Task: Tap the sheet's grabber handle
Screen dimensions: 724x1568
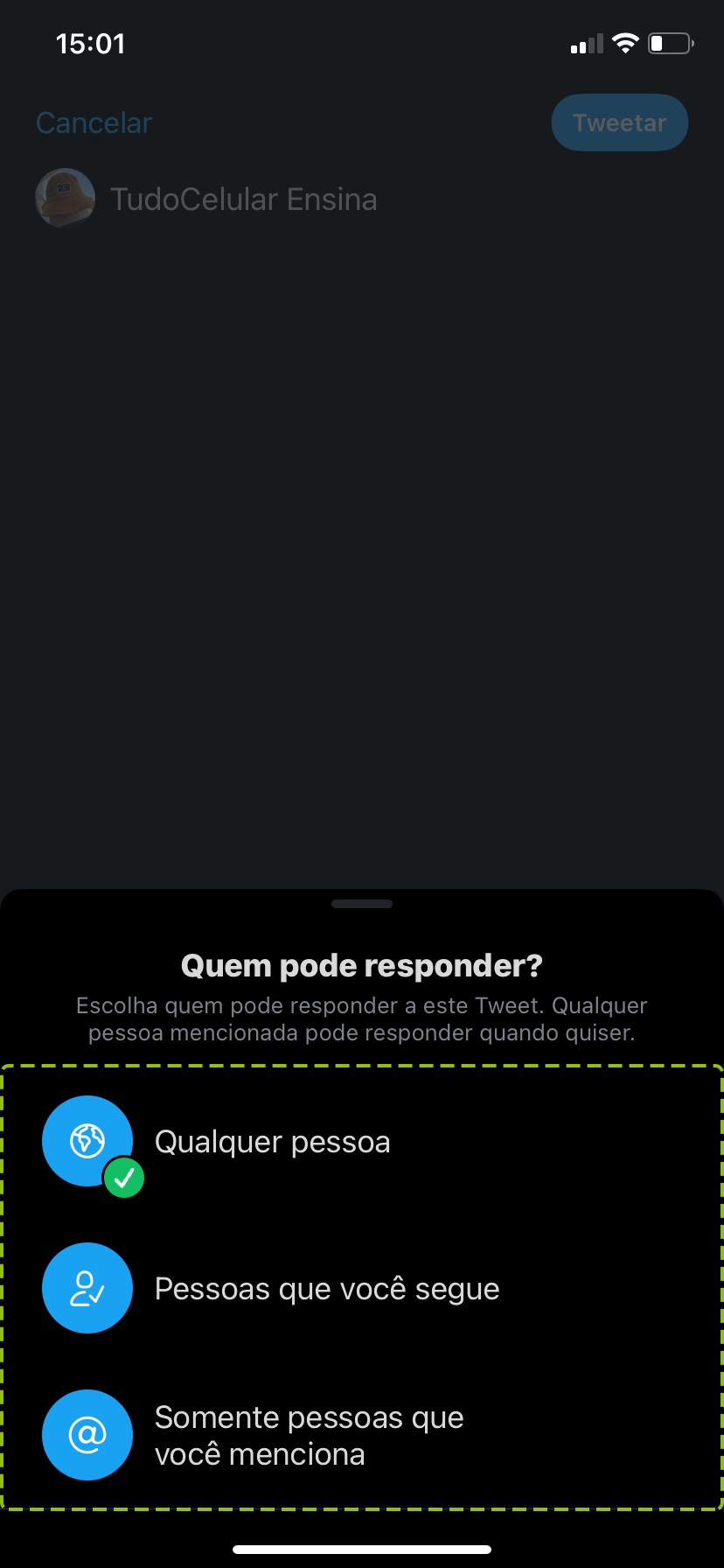Action: [362, 904]
